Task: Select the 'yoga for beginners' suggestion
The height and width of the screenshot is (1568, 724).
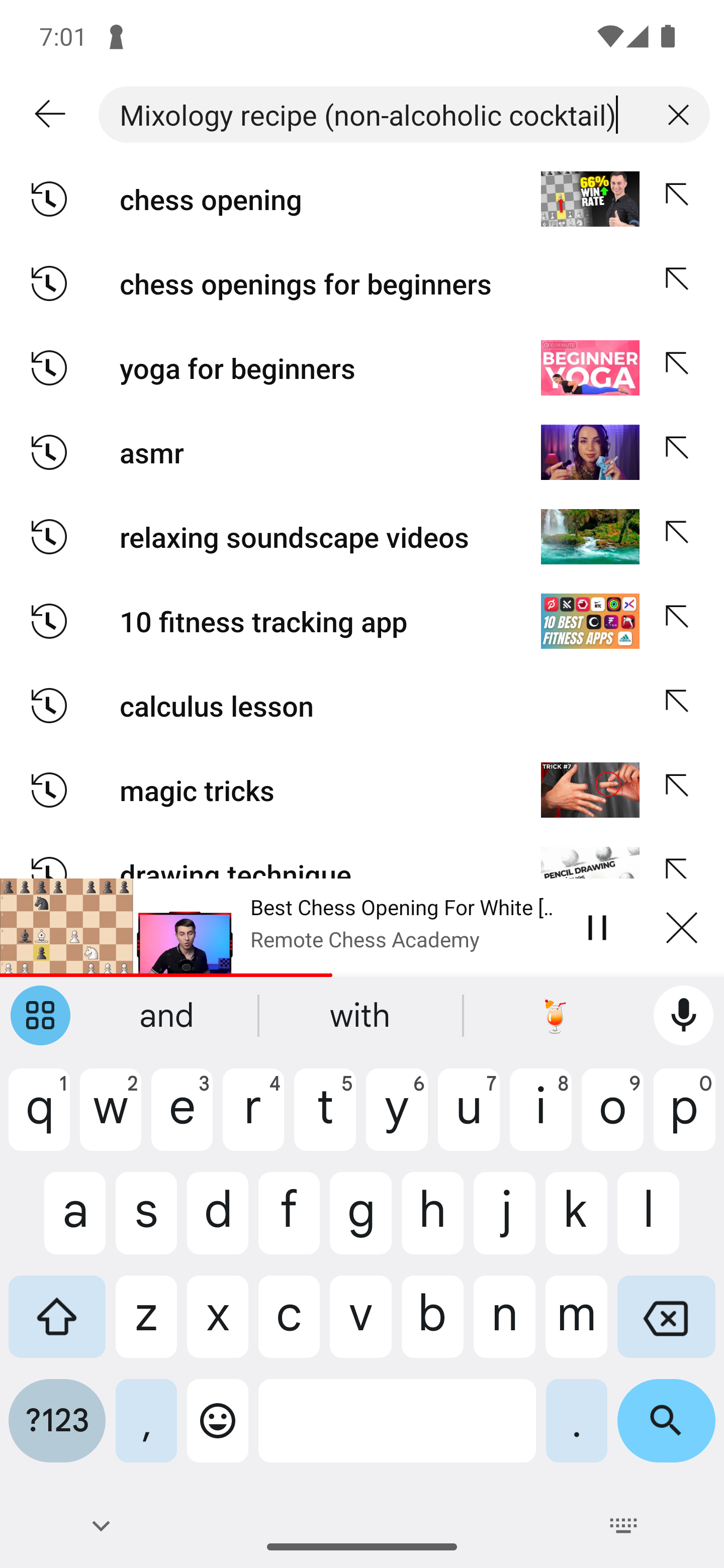Action: click(274, 368)
